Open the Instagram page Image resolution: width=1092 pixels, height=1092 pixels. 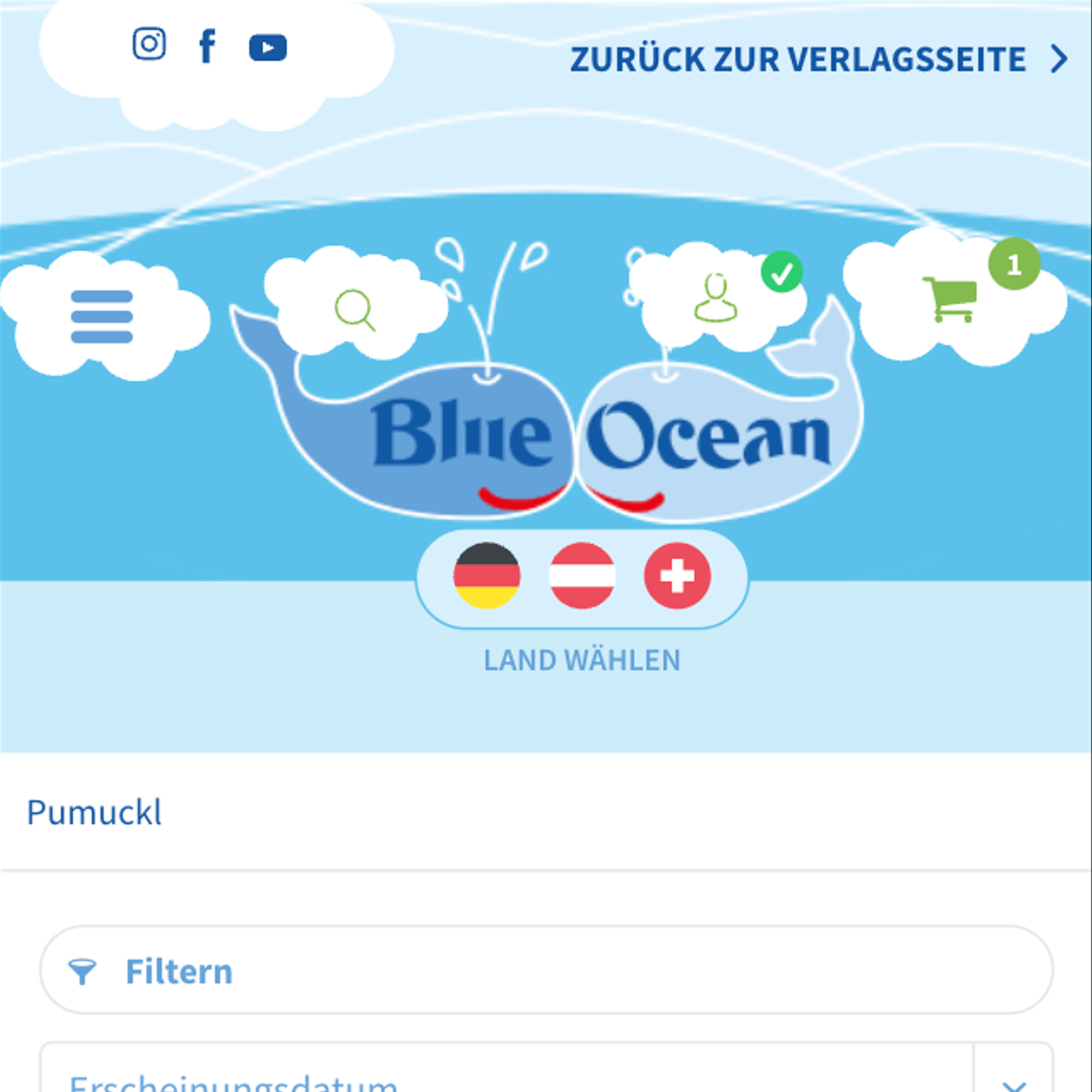[149, 43]
